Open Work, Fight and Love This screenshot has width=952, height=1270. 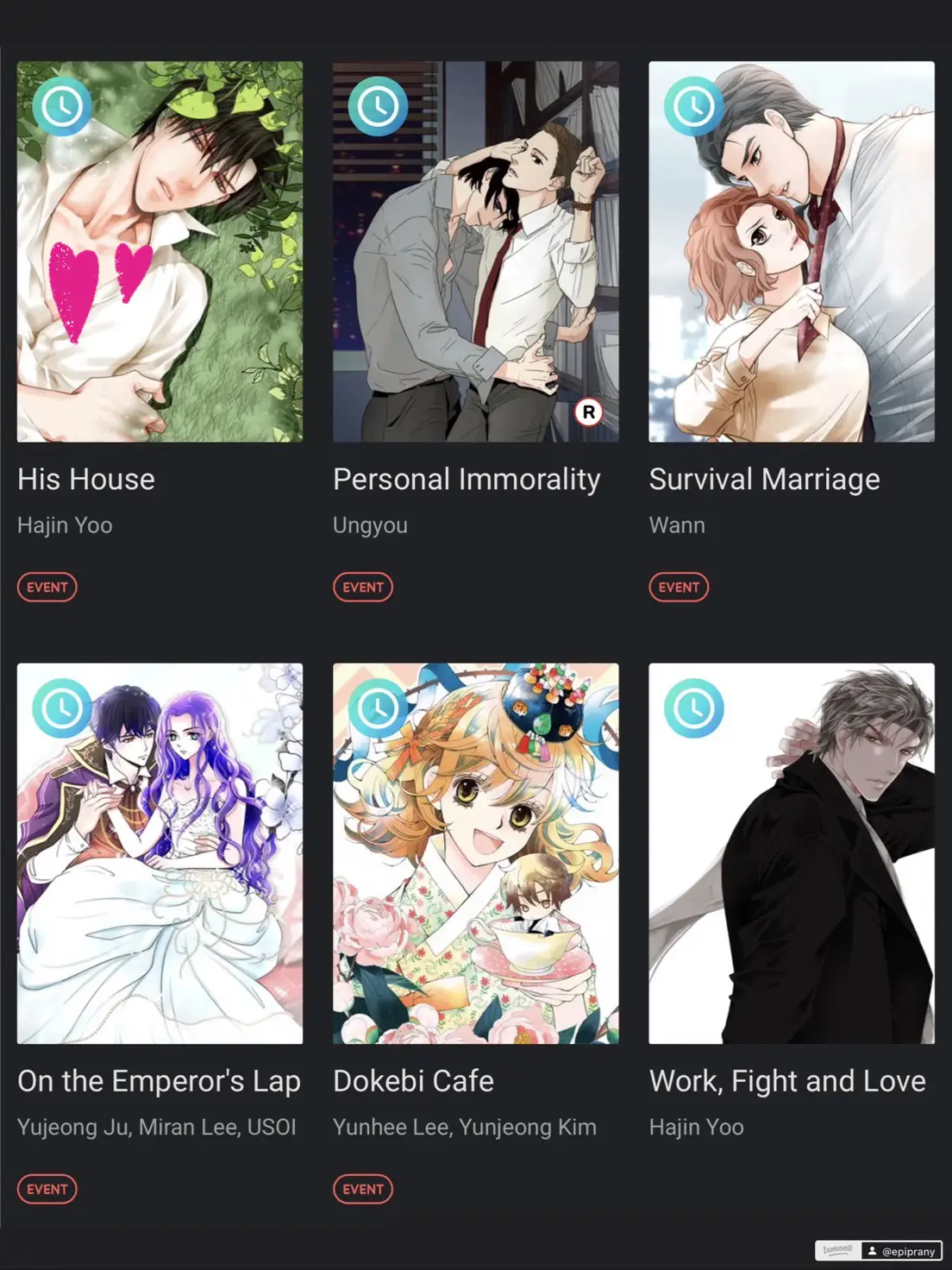click(x=791, y=853)
